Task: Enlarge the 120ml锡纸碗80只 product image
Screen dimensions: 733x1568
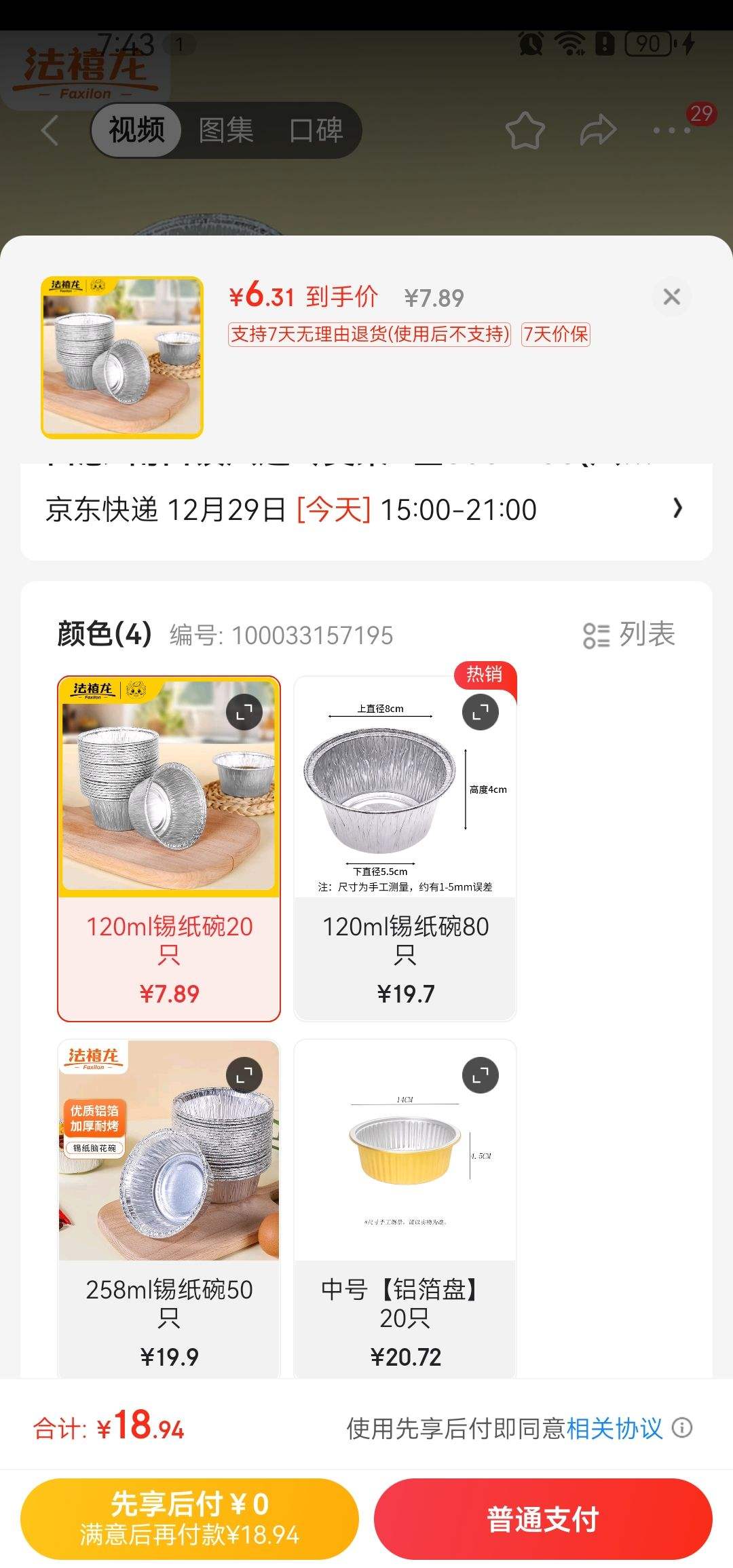Action: pyautogui.click(x=478, y=713)
